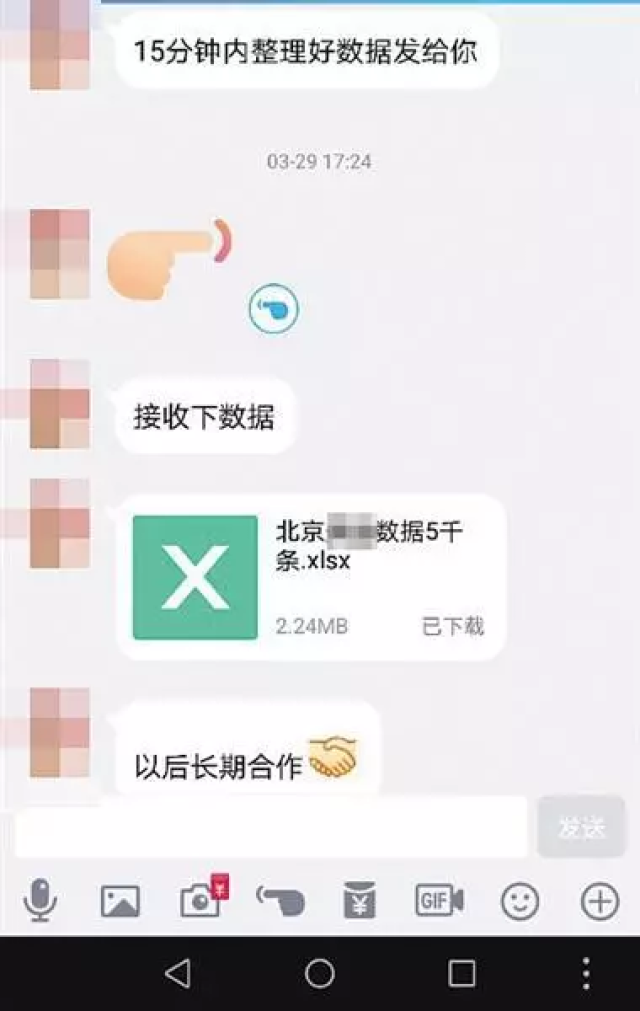Open the photo gallery picker icon
Viewport: 640px width, 1011px height.
point(120,902)
